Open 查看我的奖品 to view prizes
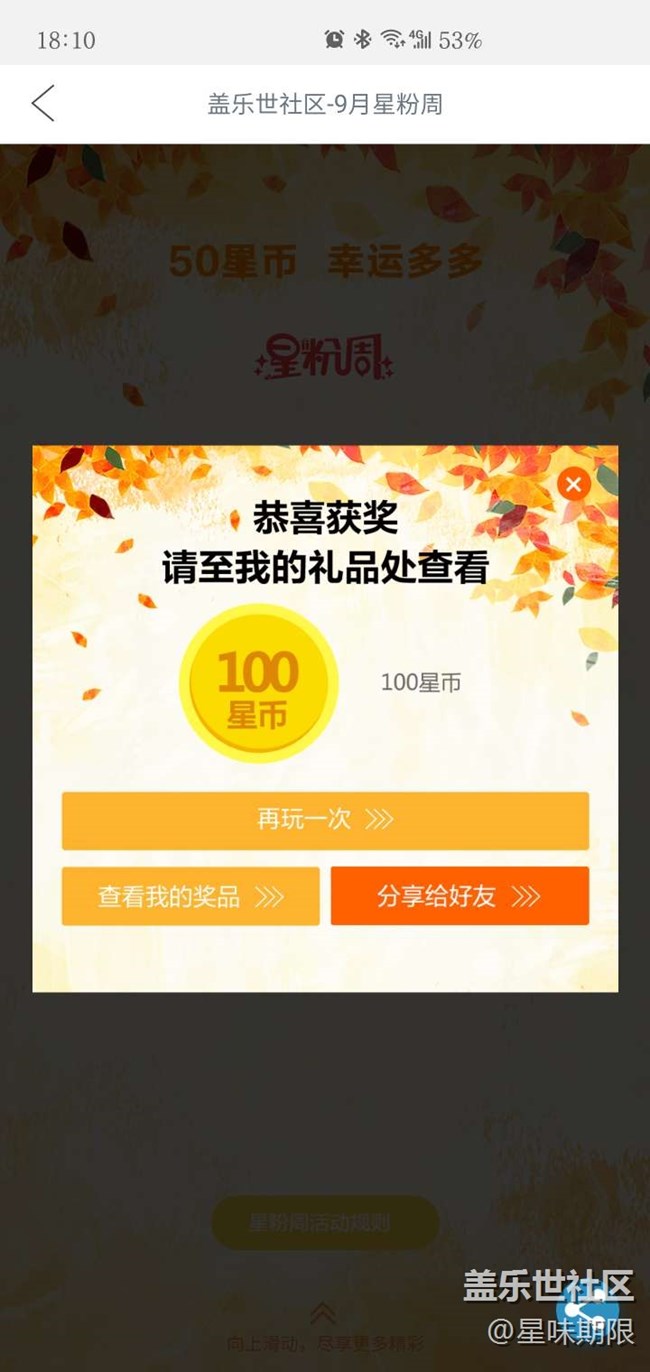This screenshot has width=650, height=1372. click(x=190, y=896)
